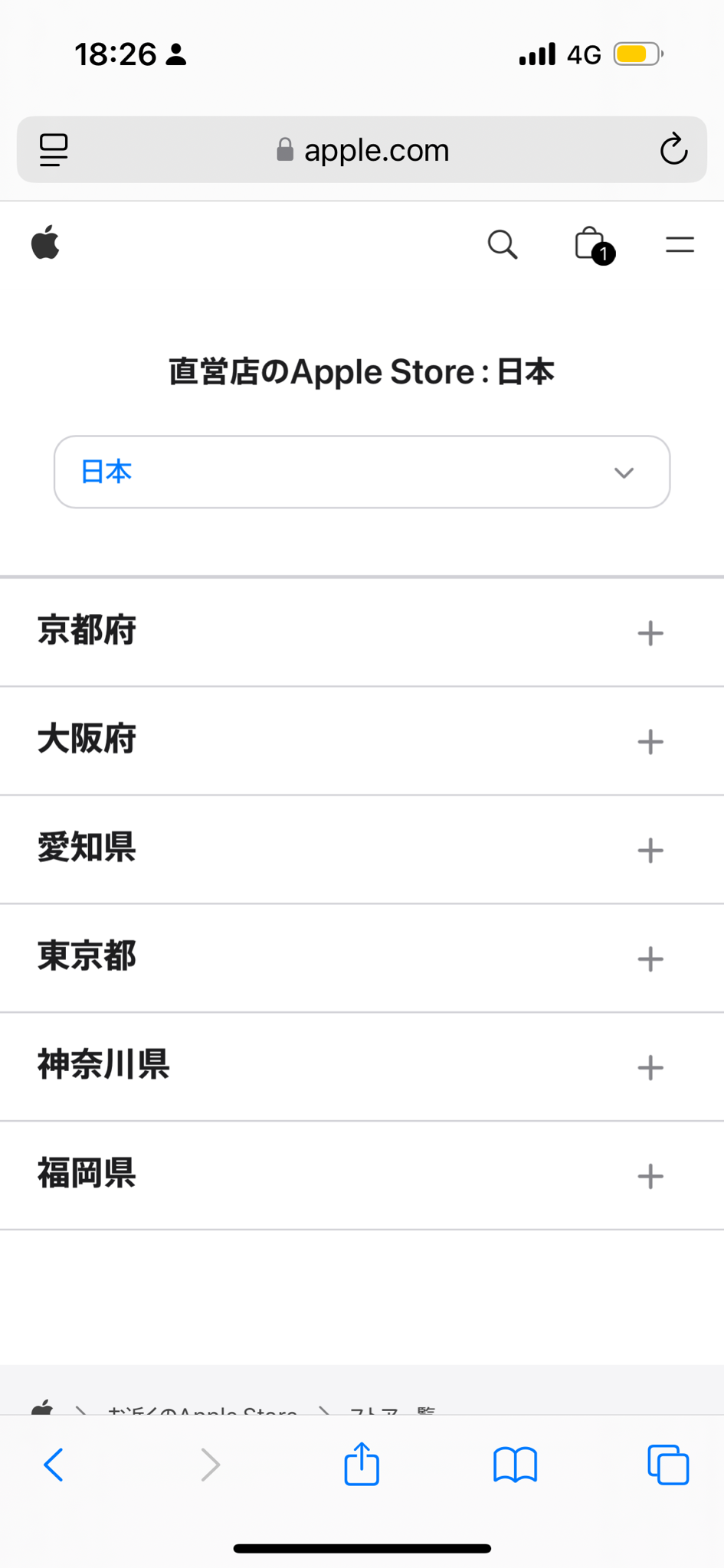
Task: Open the Apple homepage logo
Action: 45,243
